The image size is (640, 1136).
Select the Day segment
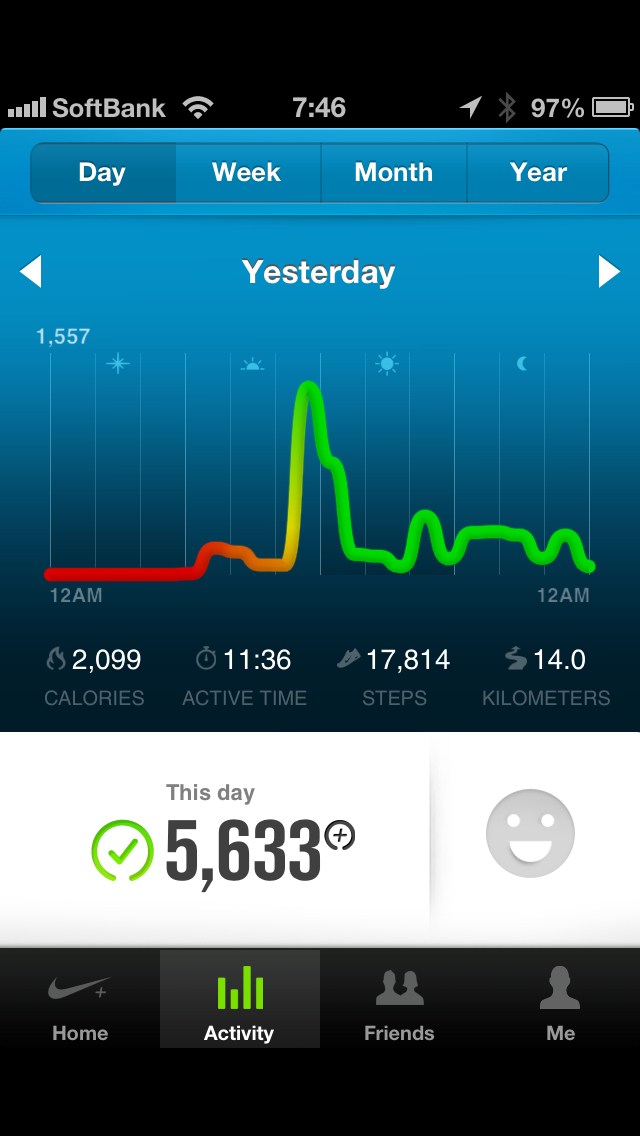pos(103,173)
